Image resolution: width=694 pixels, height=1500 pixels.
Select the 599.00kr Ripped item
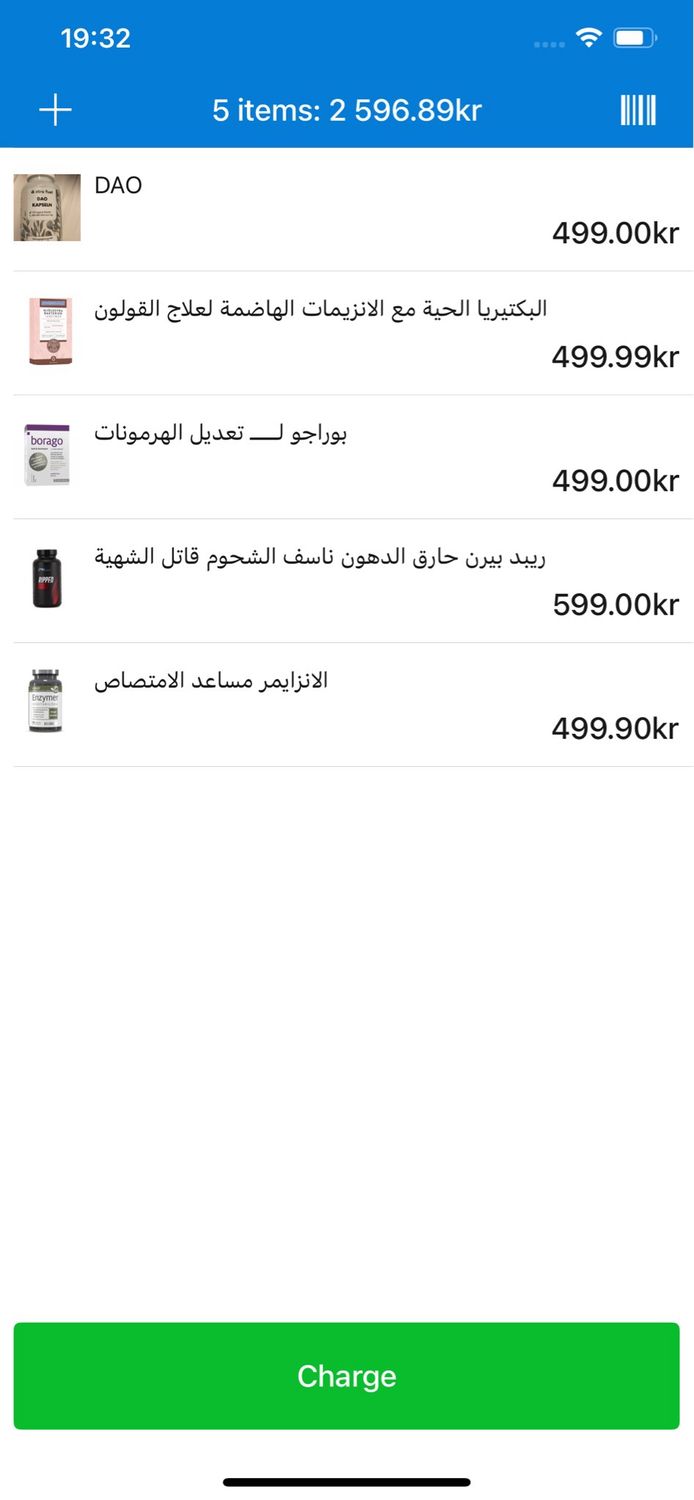[x=347, y=580]
